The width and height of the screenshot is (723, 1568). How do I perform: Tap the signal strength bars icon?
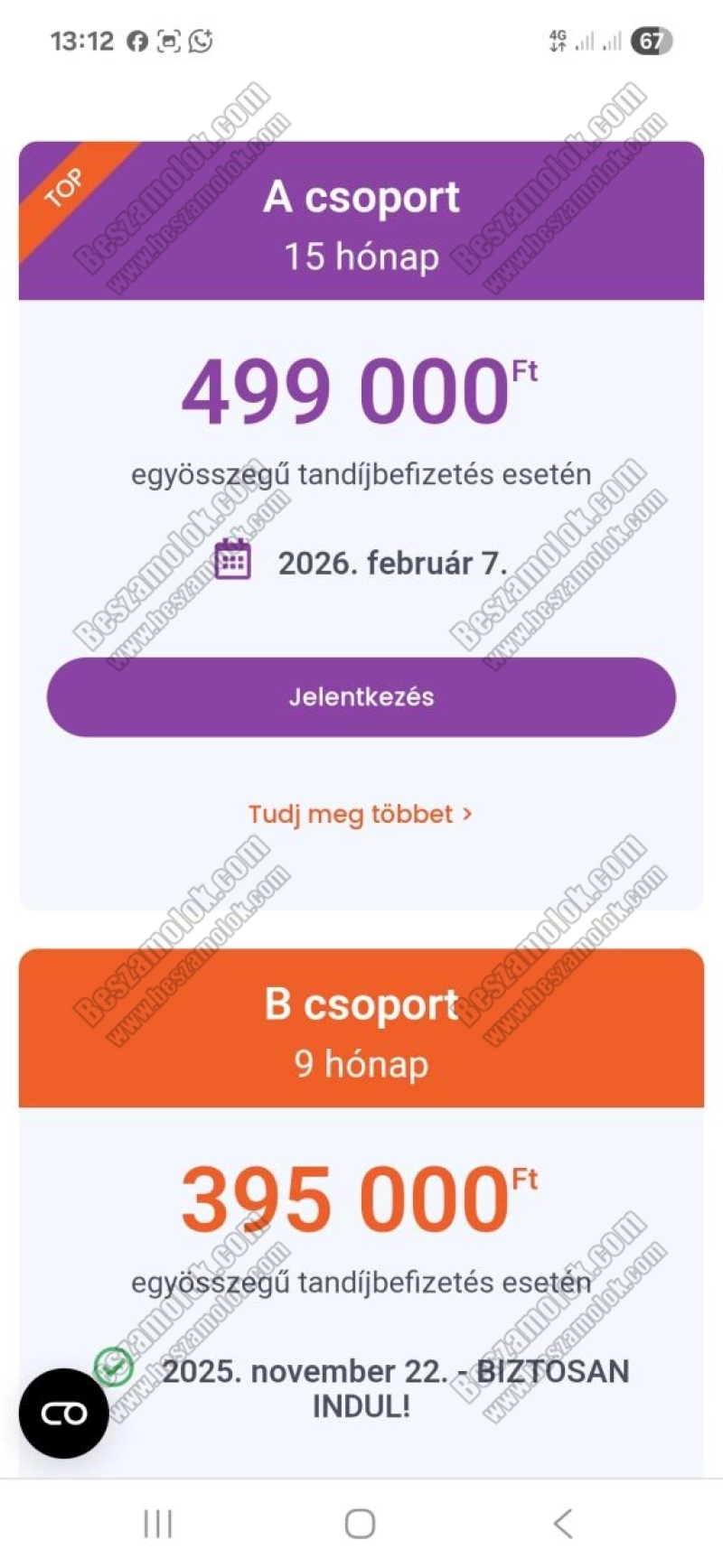(x=585, y=40)
